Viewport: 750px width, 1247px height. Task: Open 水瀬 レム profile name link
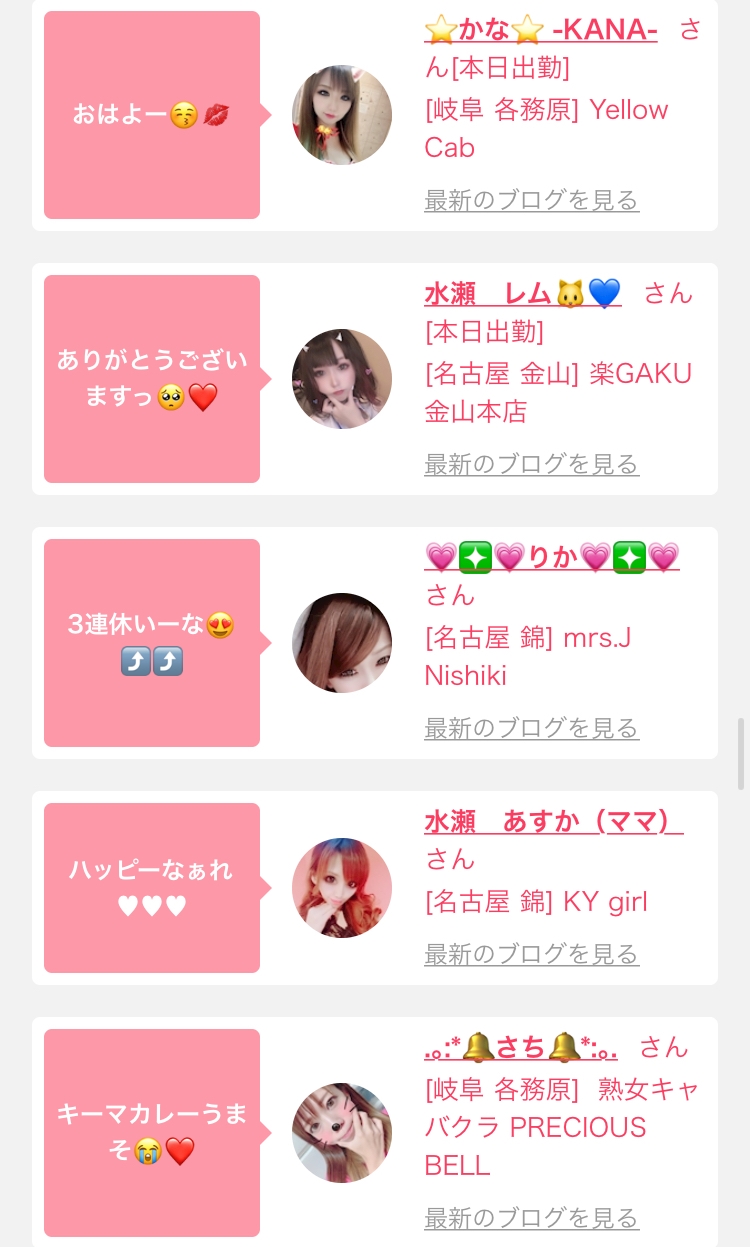(523, 293)
